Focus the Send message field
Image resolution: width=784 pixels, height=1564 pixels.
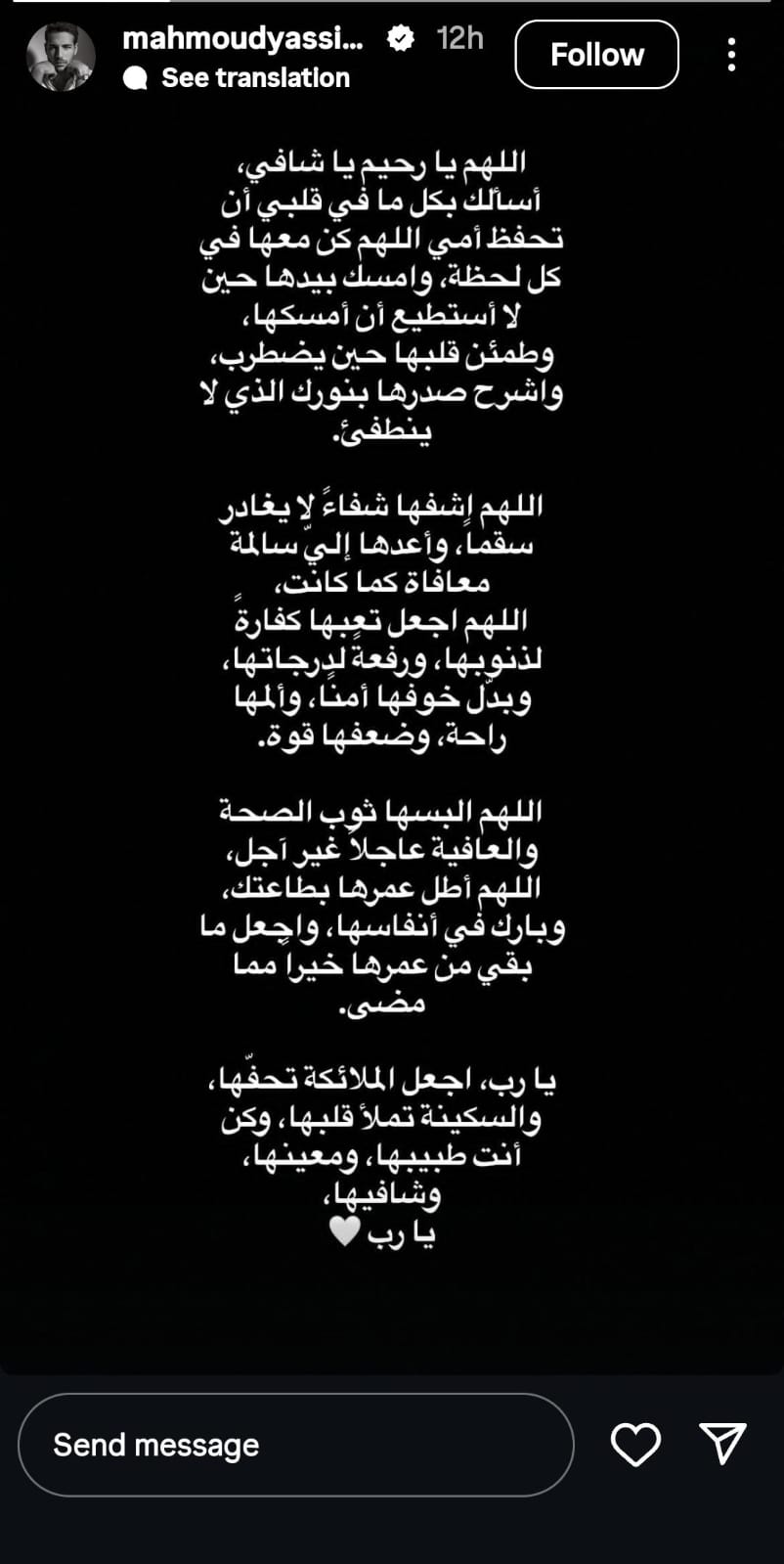tap(295, 1445)
